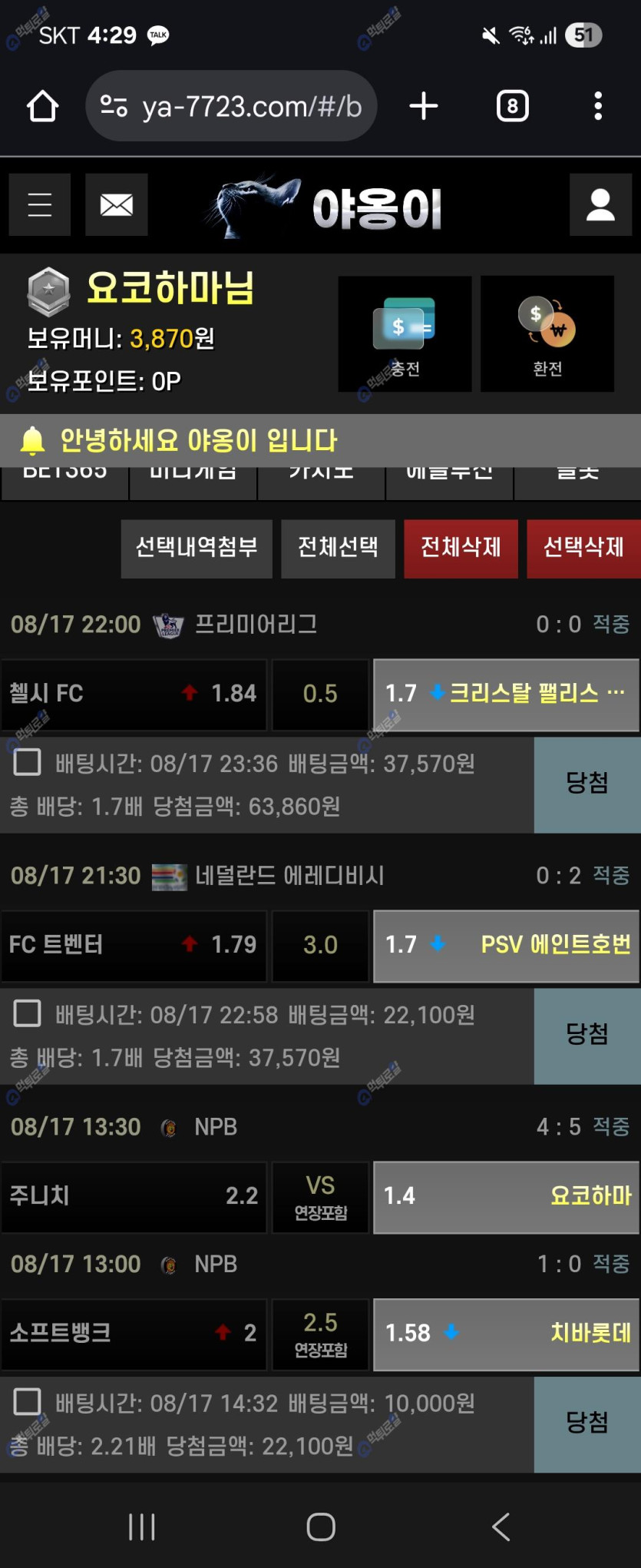The height and width of the screenshot is (1568, 641).
Task: Tap the 환전 withdraw button
Action: (547, 334)
